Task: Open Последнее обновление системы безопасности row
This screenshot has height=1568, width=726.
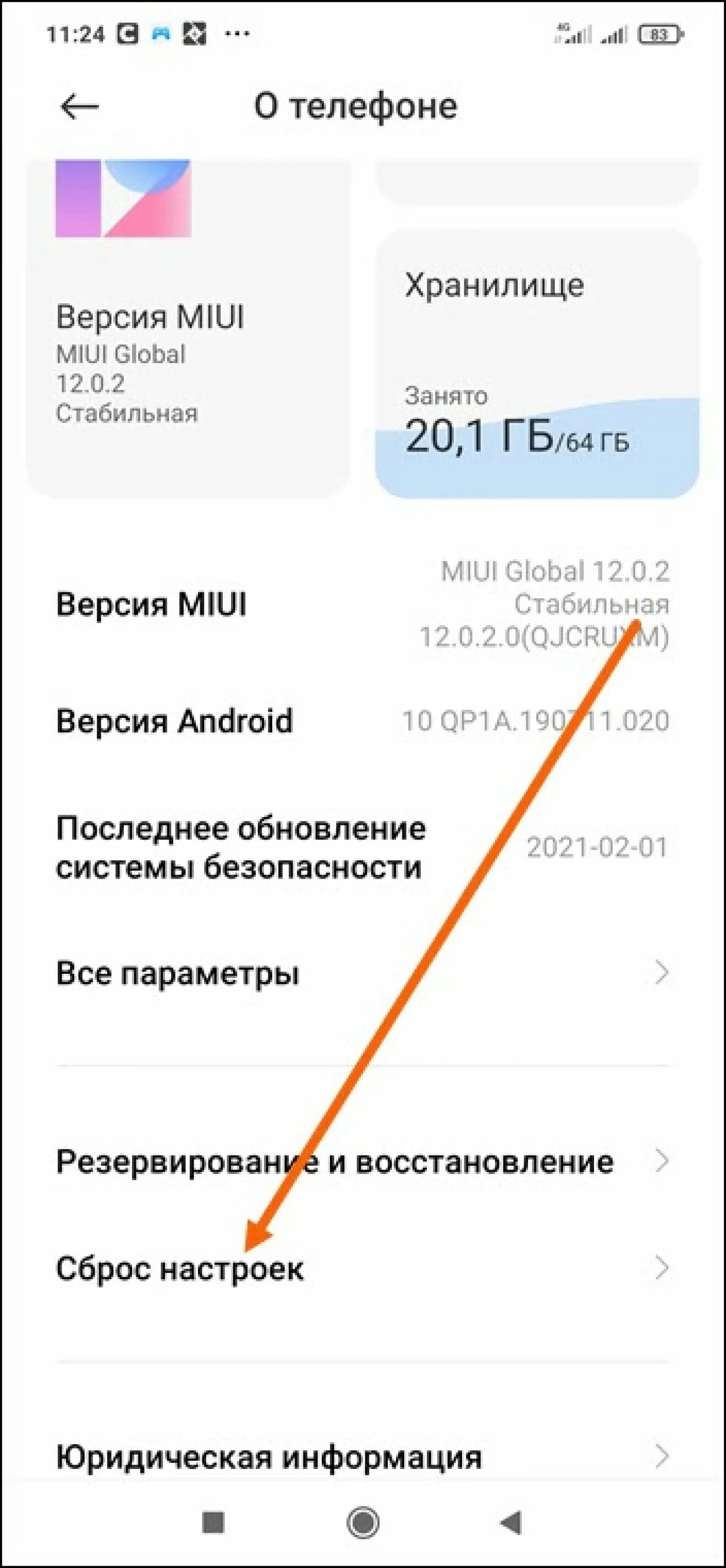Action: pos(362,847)
